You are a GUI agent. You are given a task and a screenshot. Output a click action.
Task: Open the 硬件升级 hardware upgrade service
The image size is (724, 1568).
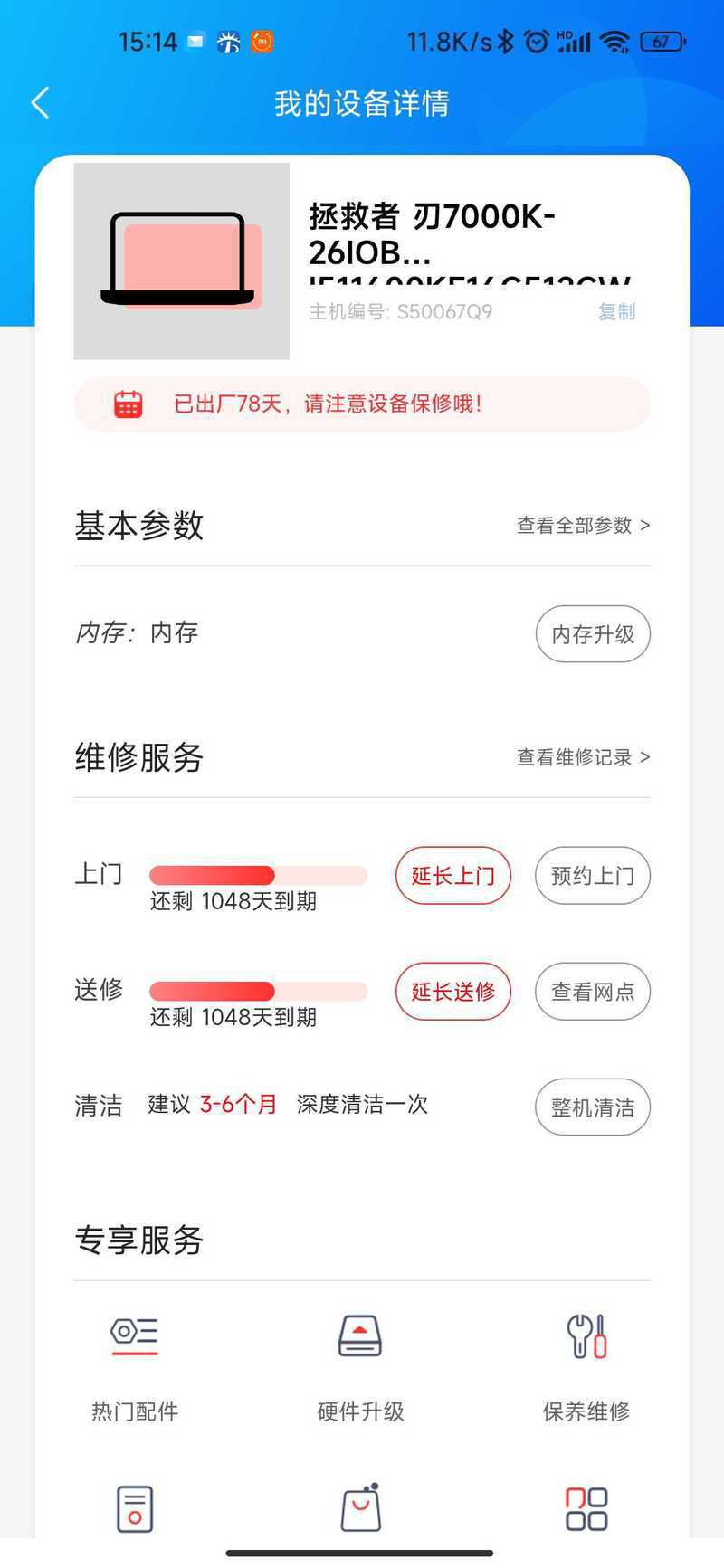pyautogui.click(x=360, y=1366)
